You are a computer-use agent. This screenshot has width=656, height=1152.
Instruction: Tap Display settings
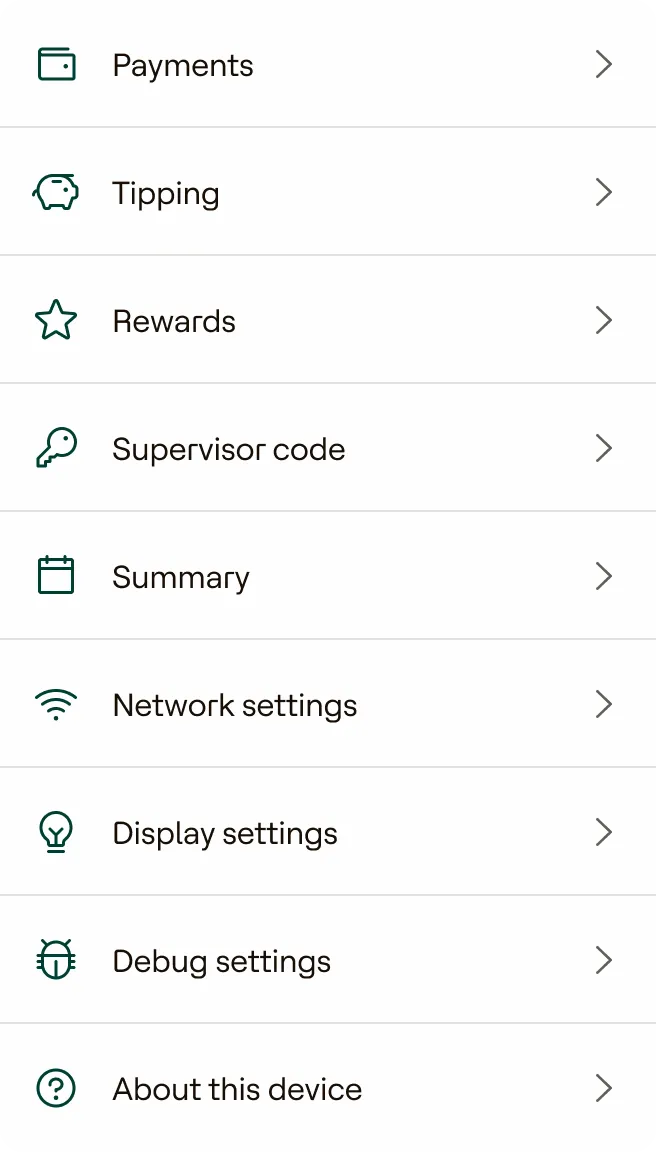pyautogui.click(x=328, y=832)
